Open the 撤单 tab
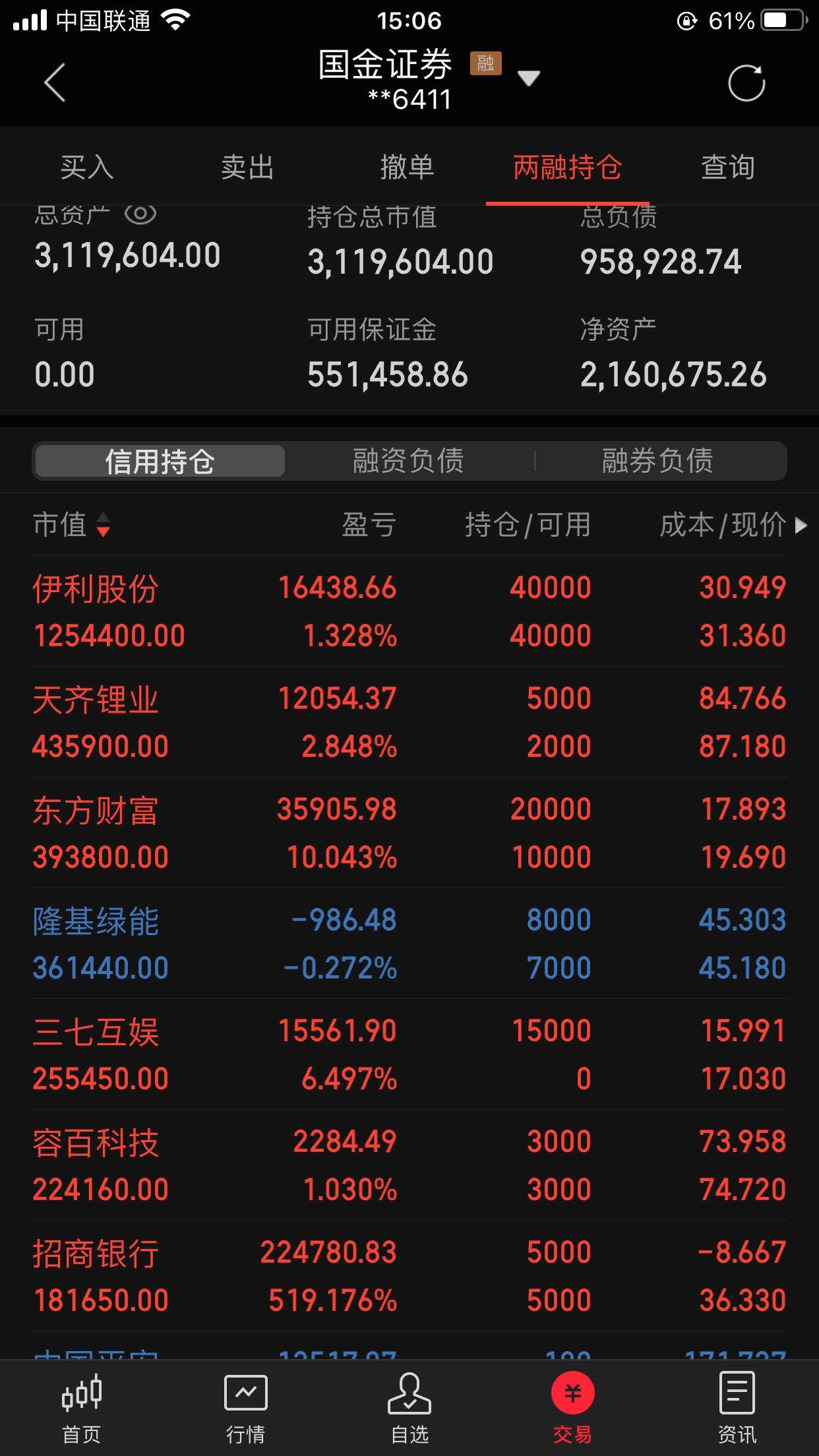The width and height of the screenshot is (819, 1456). [x=407, y=167]
